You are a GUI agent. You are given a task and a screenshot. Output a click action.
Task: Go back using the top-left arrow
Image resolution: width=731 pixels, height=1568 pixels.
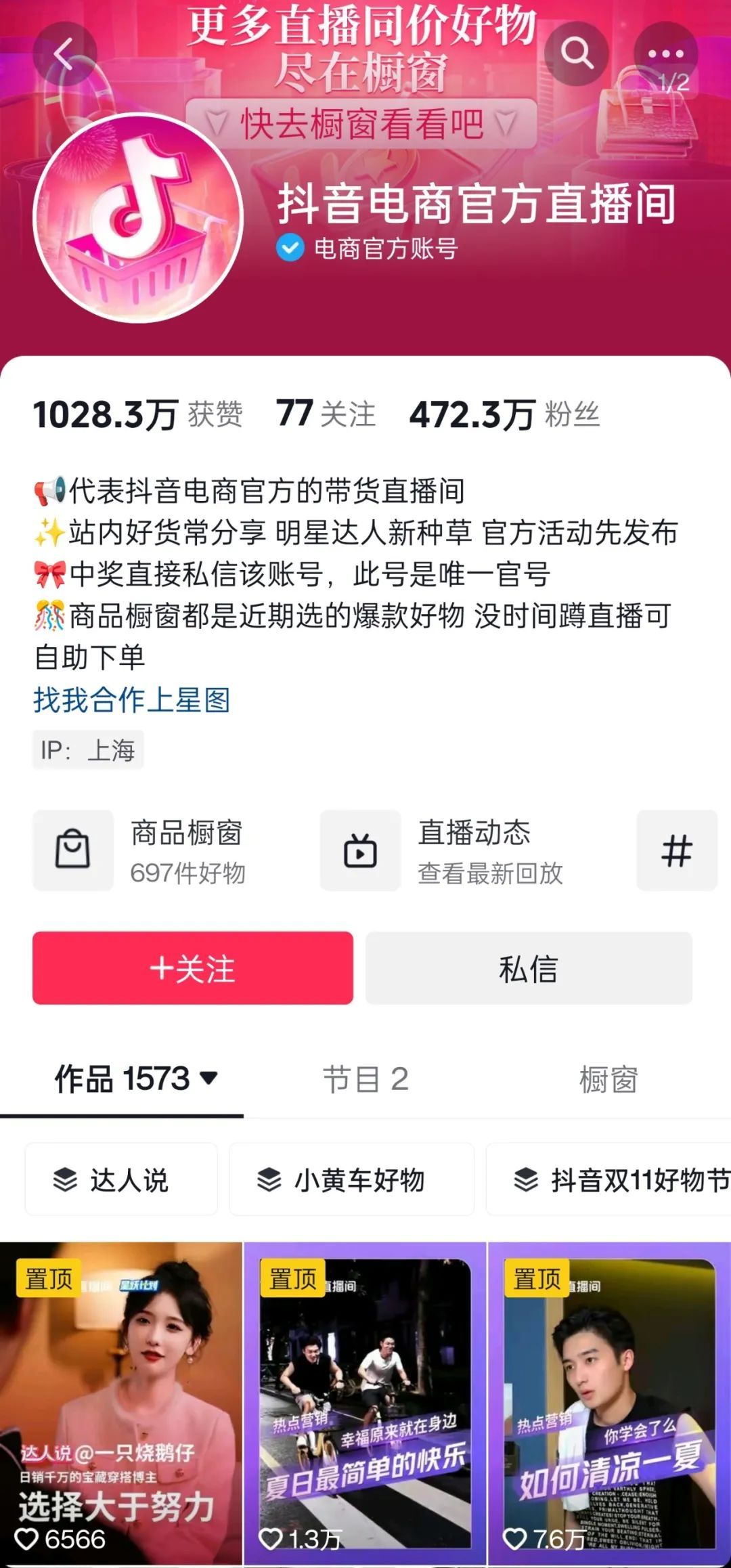coord(64,54)
